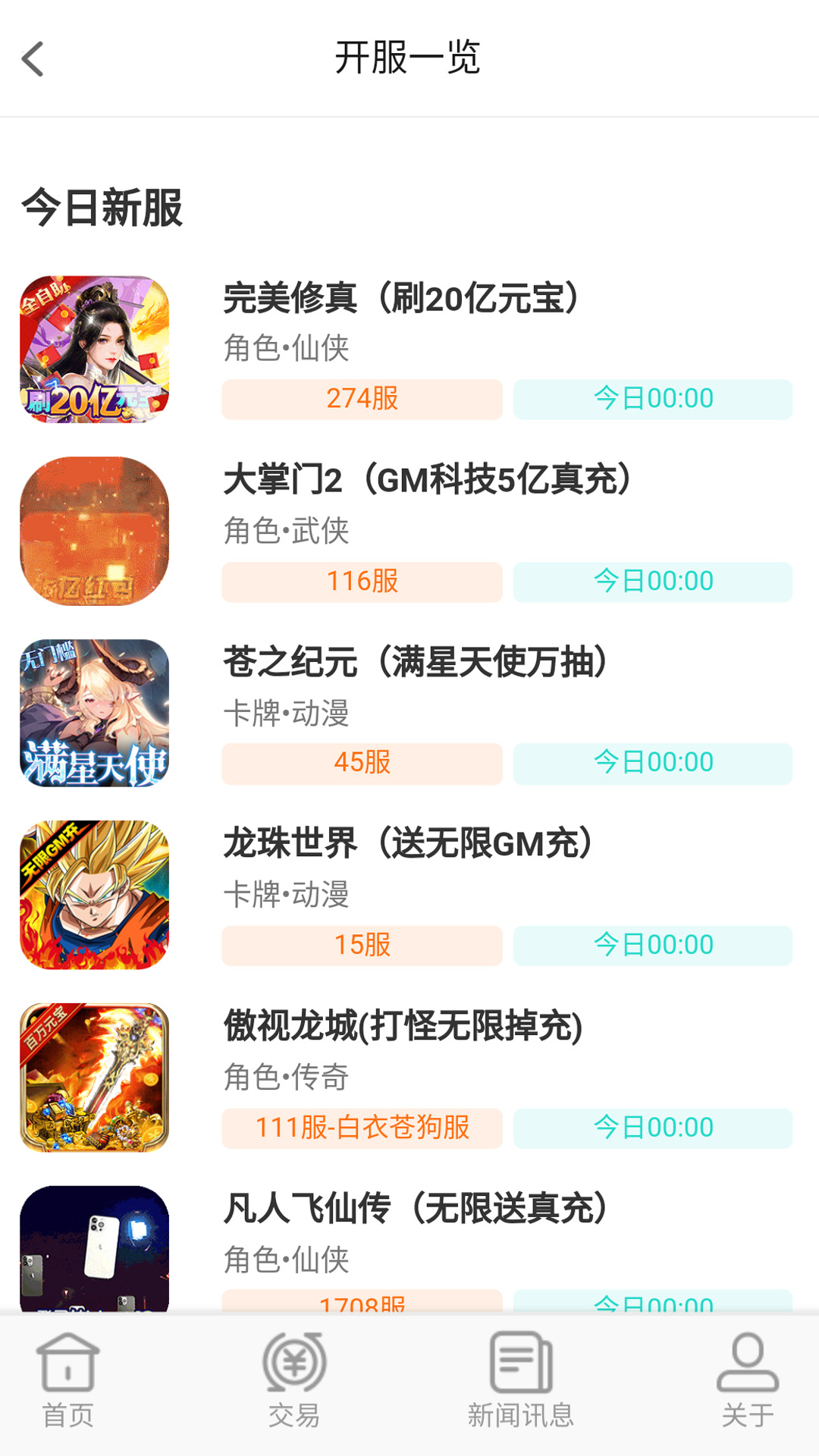The image size is (819, 1456).
Task: Select the 111服-白衣苍狗服 badge
Action: click(360, 1128)
